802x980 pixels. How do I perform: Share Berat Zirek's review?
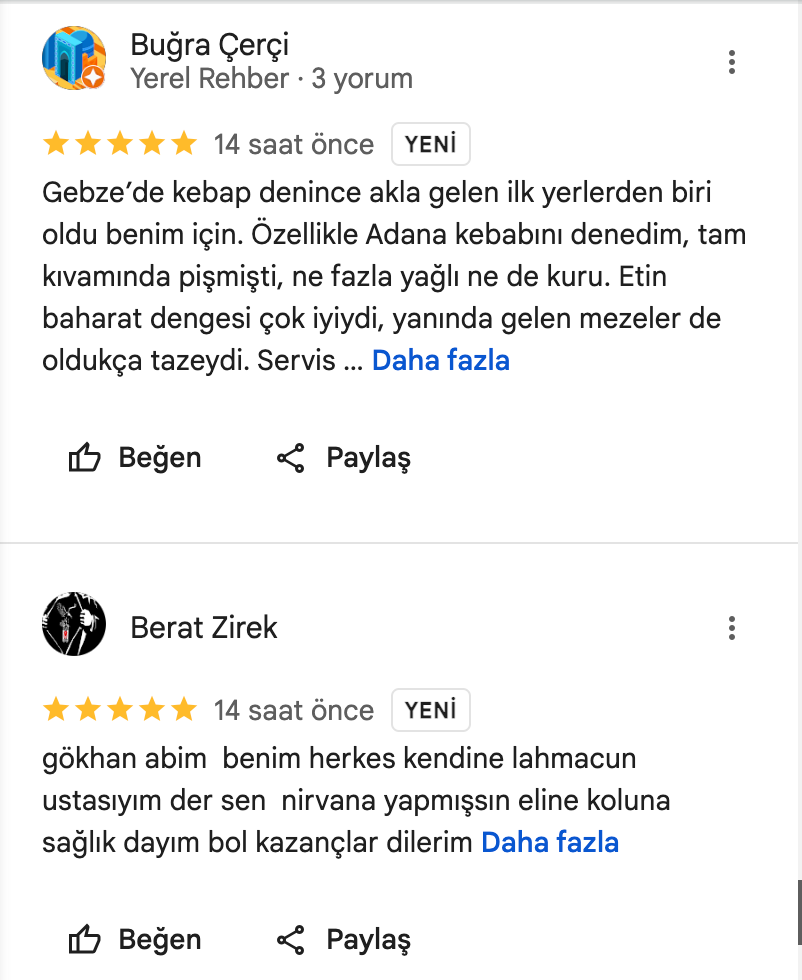343,940
